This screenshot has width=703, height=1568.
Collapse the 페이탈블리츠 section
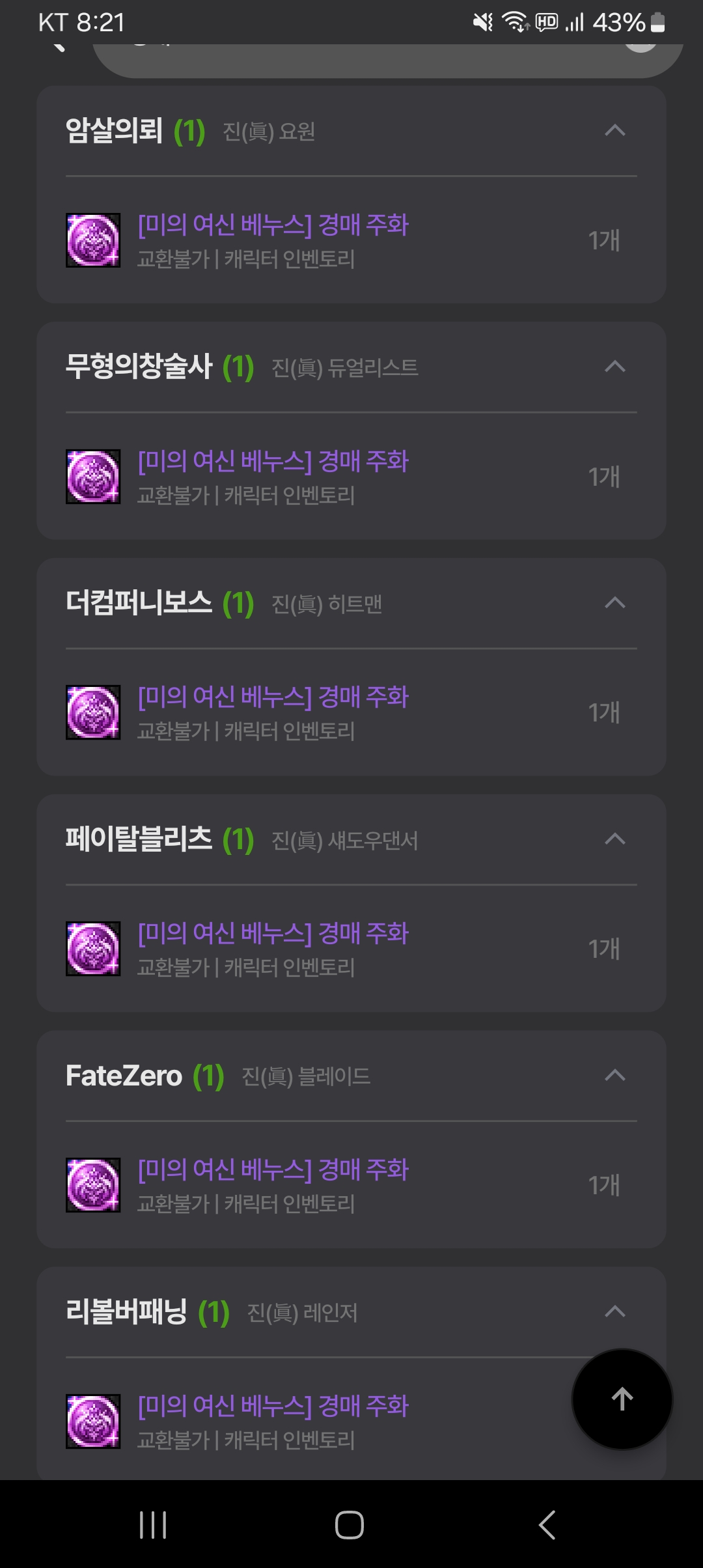click(614, 839)
